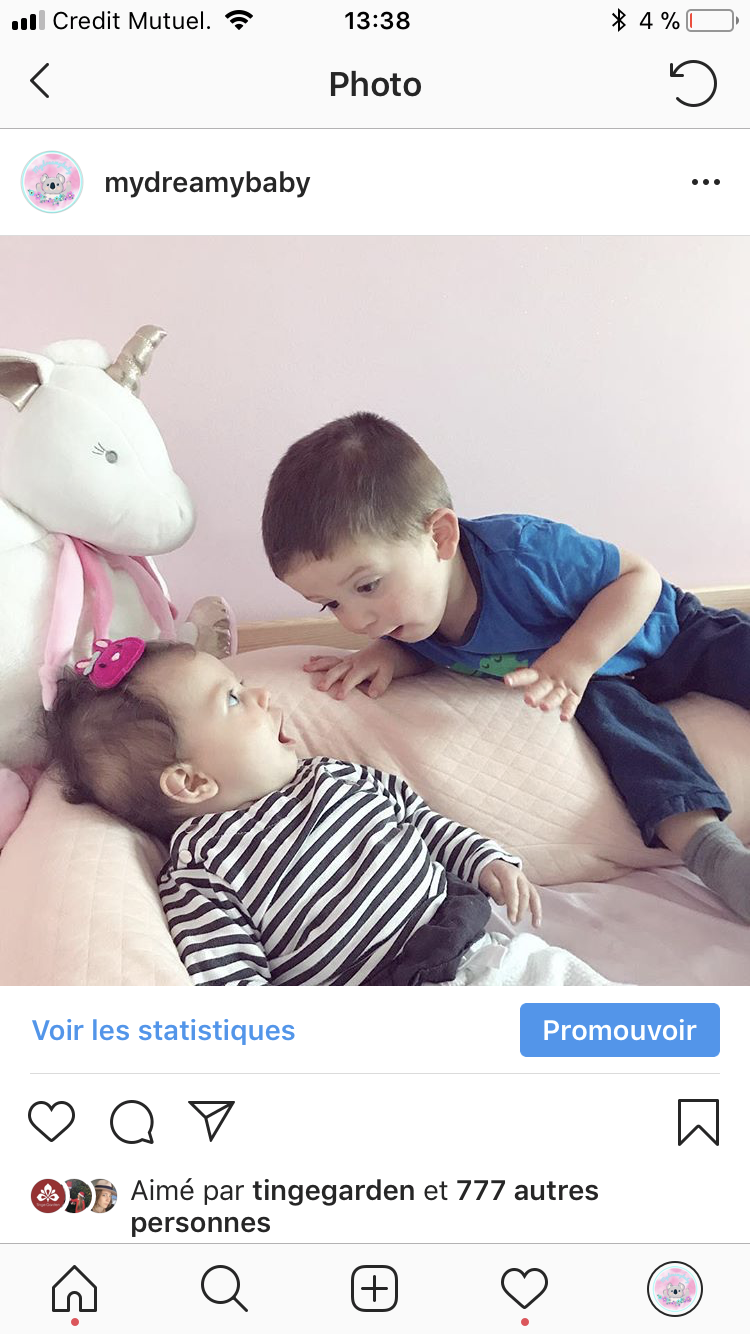Open Voir les statistiques
750x1334 pixels.
point(163,1030)
